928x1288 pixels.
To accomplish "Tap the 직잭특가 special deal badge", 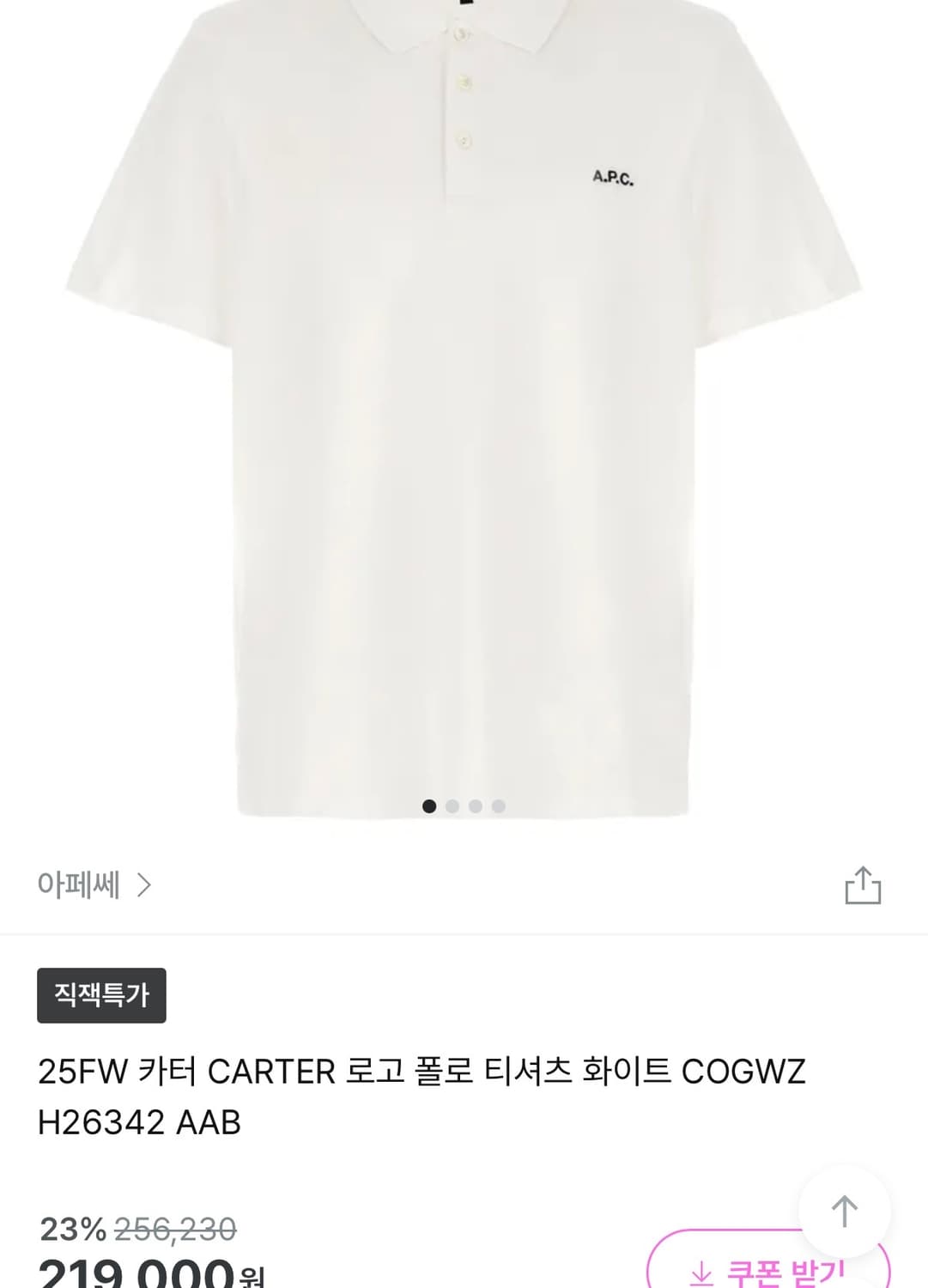I will coord(100,996).
